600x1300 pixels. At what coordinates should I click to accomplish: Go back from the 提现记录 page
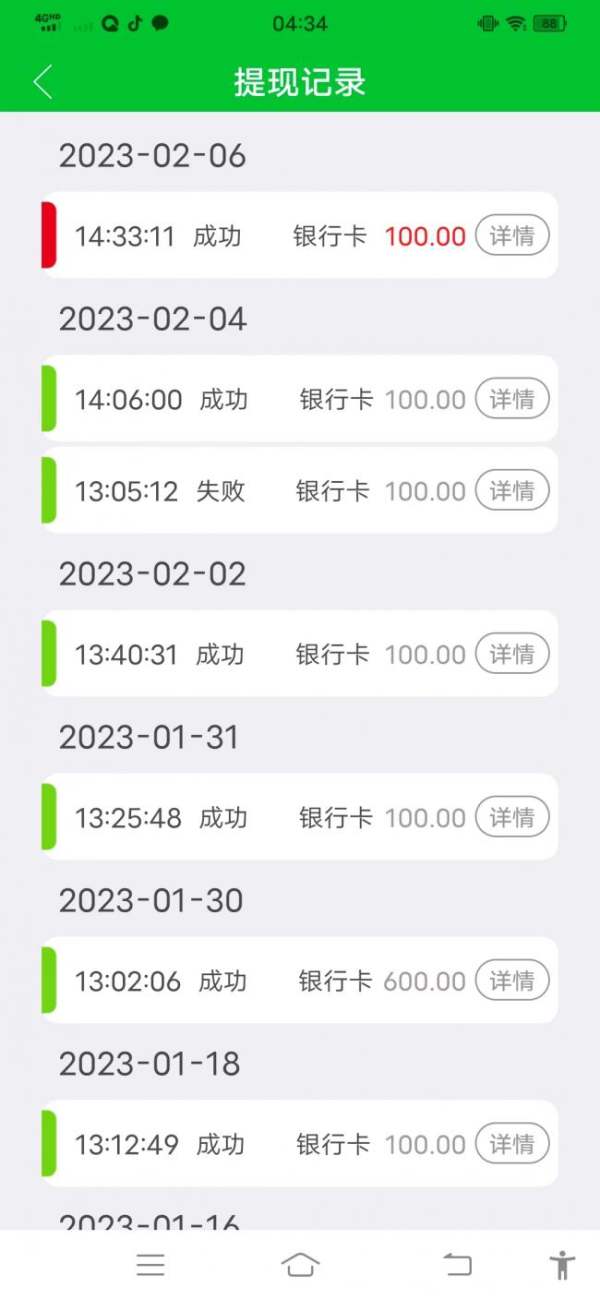(x=42, y=82)
